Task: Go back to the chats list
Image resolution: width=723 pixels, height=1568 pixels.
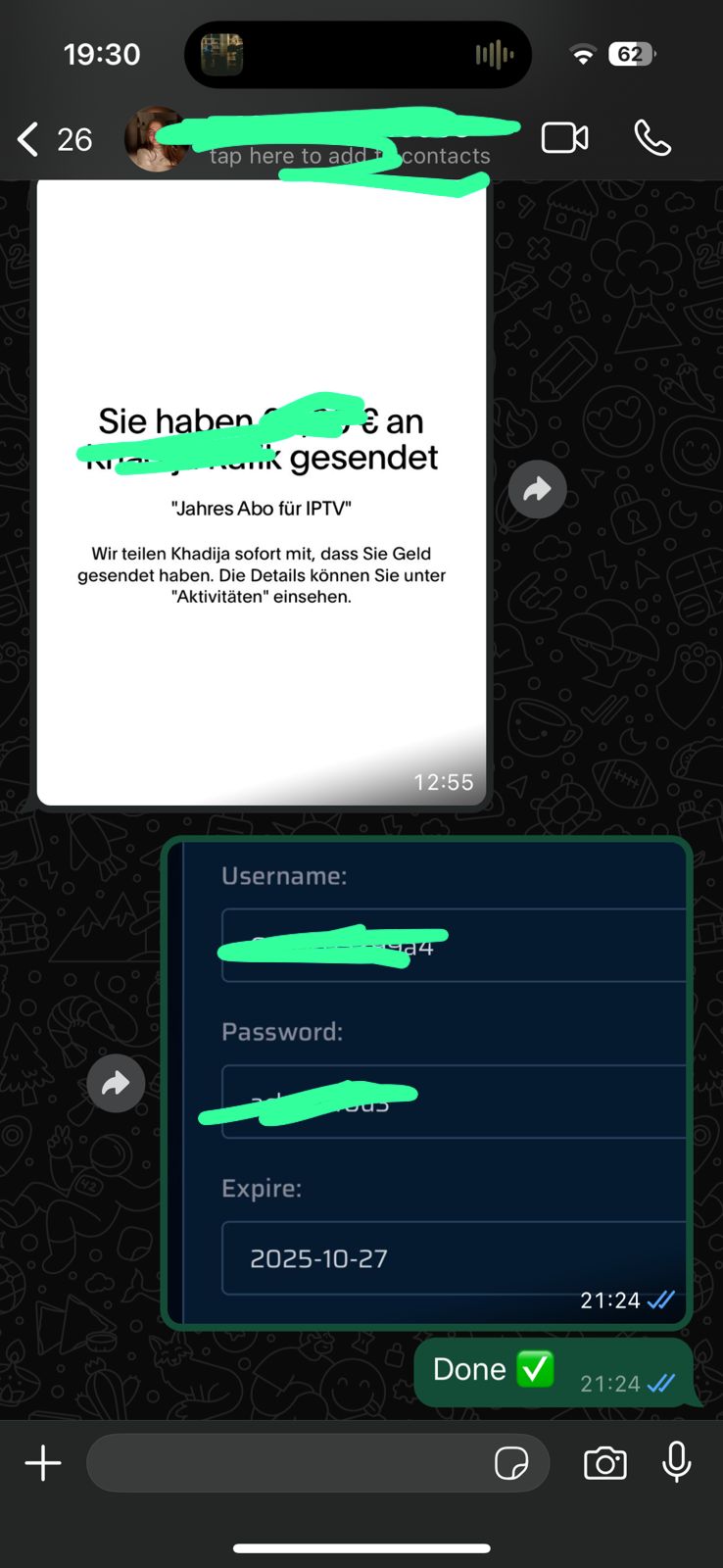Action: 29,139
